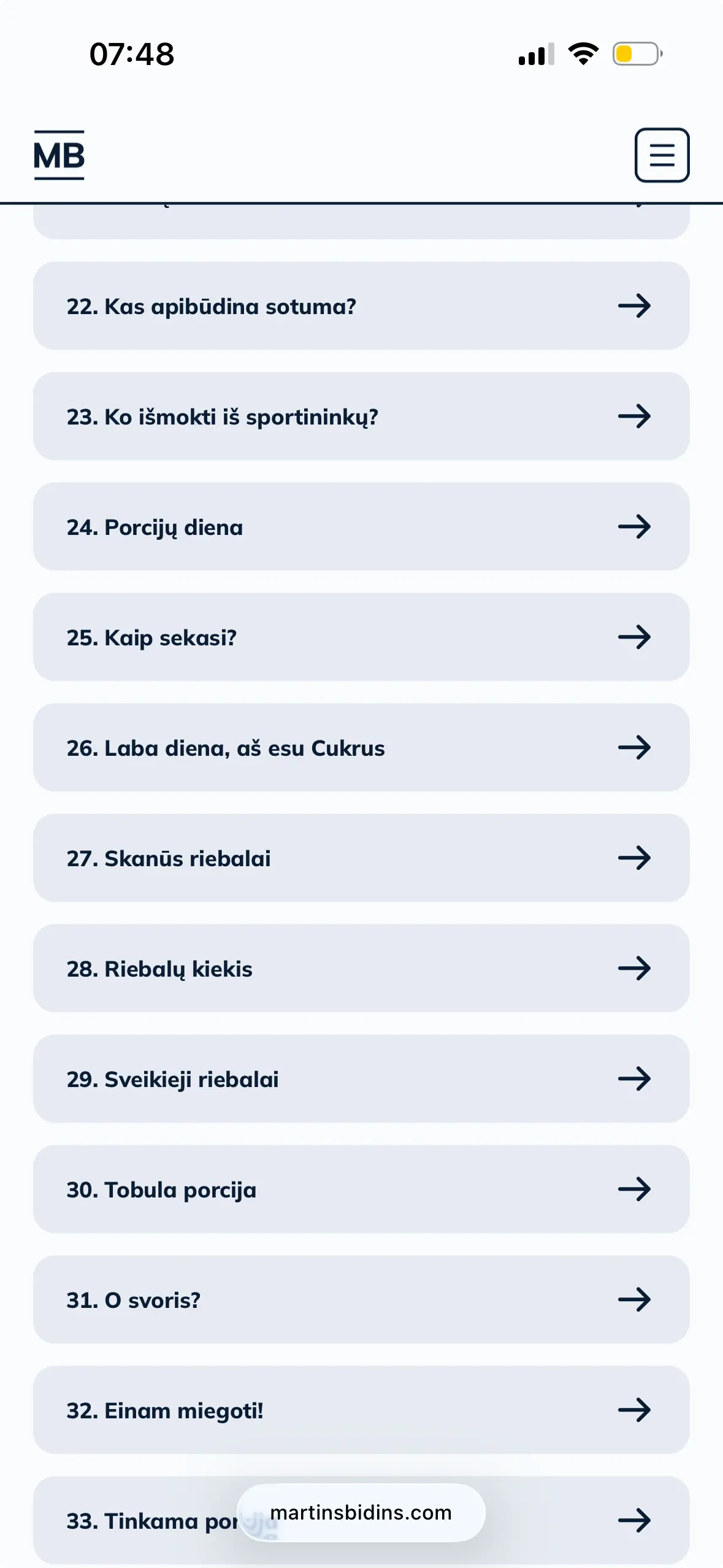View lesson 30 Tobula porcija
The width and height of the screenshot is (723, 1568).
[361, 1189]
